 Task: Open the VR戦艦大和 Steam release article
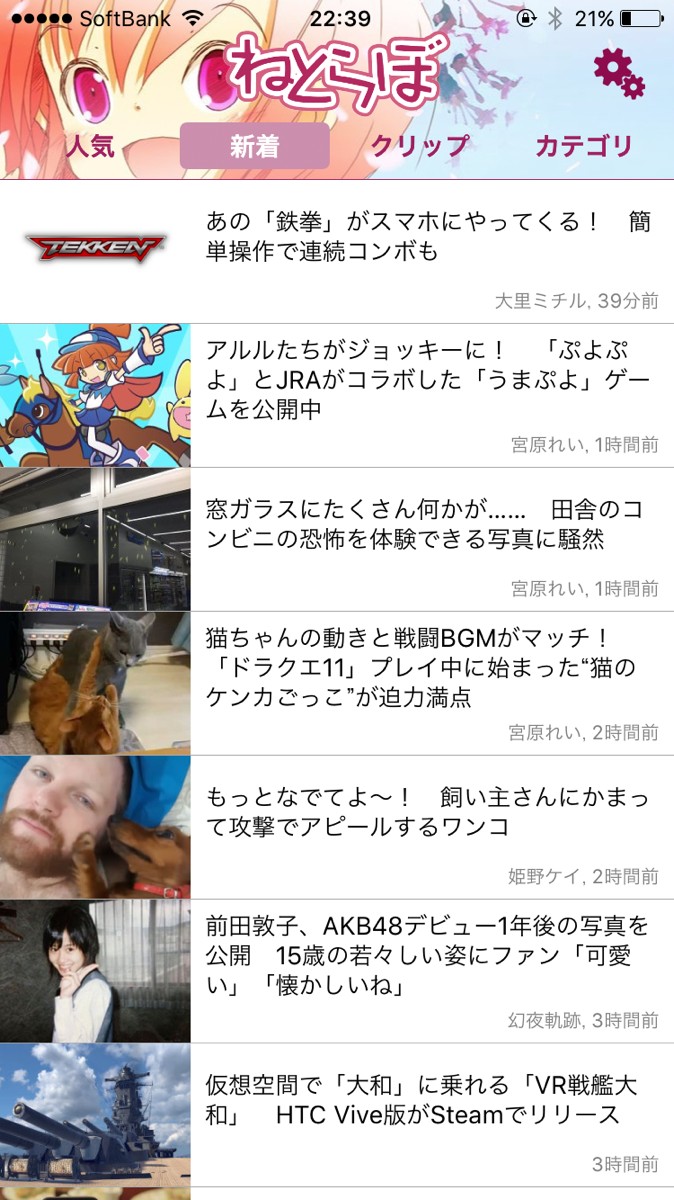tap(428, 1100)
